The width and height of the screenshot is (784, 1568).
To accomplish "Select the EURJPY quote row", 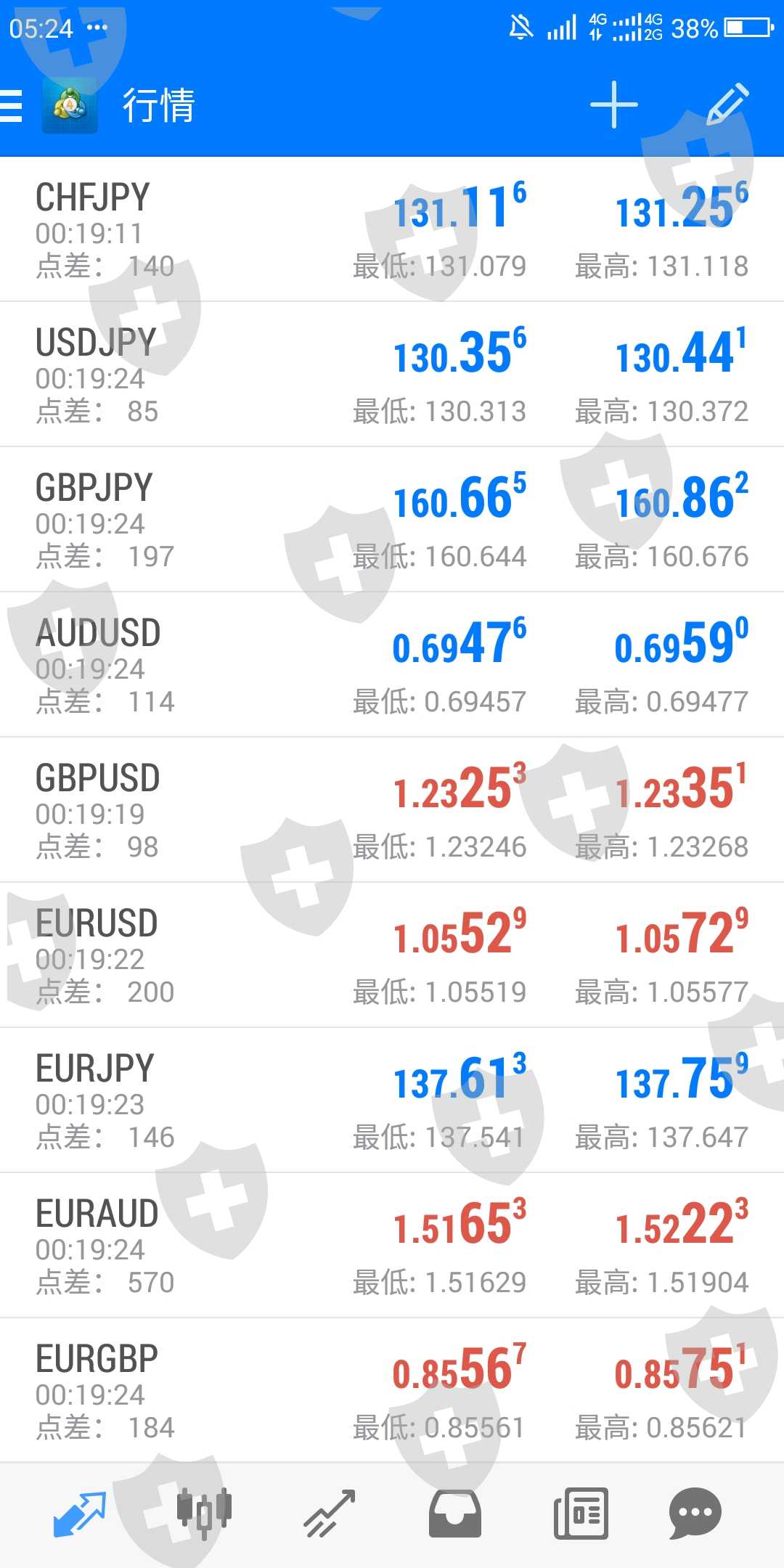I will coord(392,1101).
